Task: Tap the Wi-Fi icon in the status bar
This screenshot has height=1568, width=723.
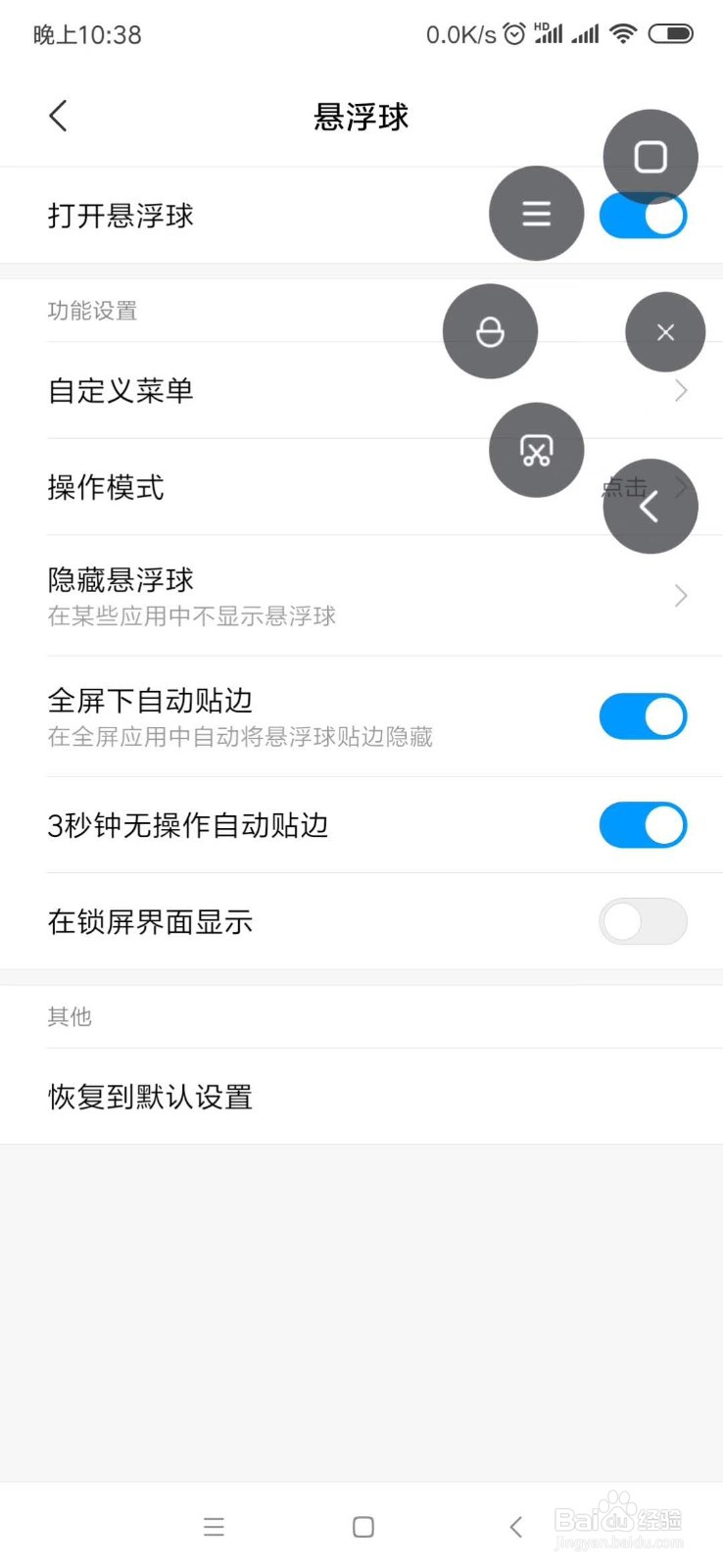Action: 622,32
